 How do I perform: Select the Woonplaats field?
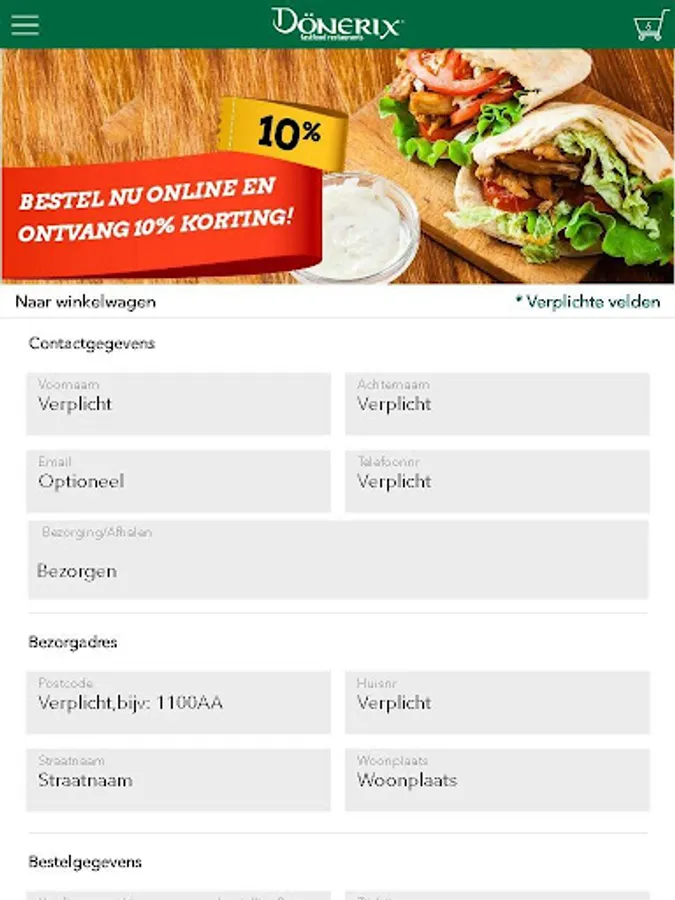497,780
